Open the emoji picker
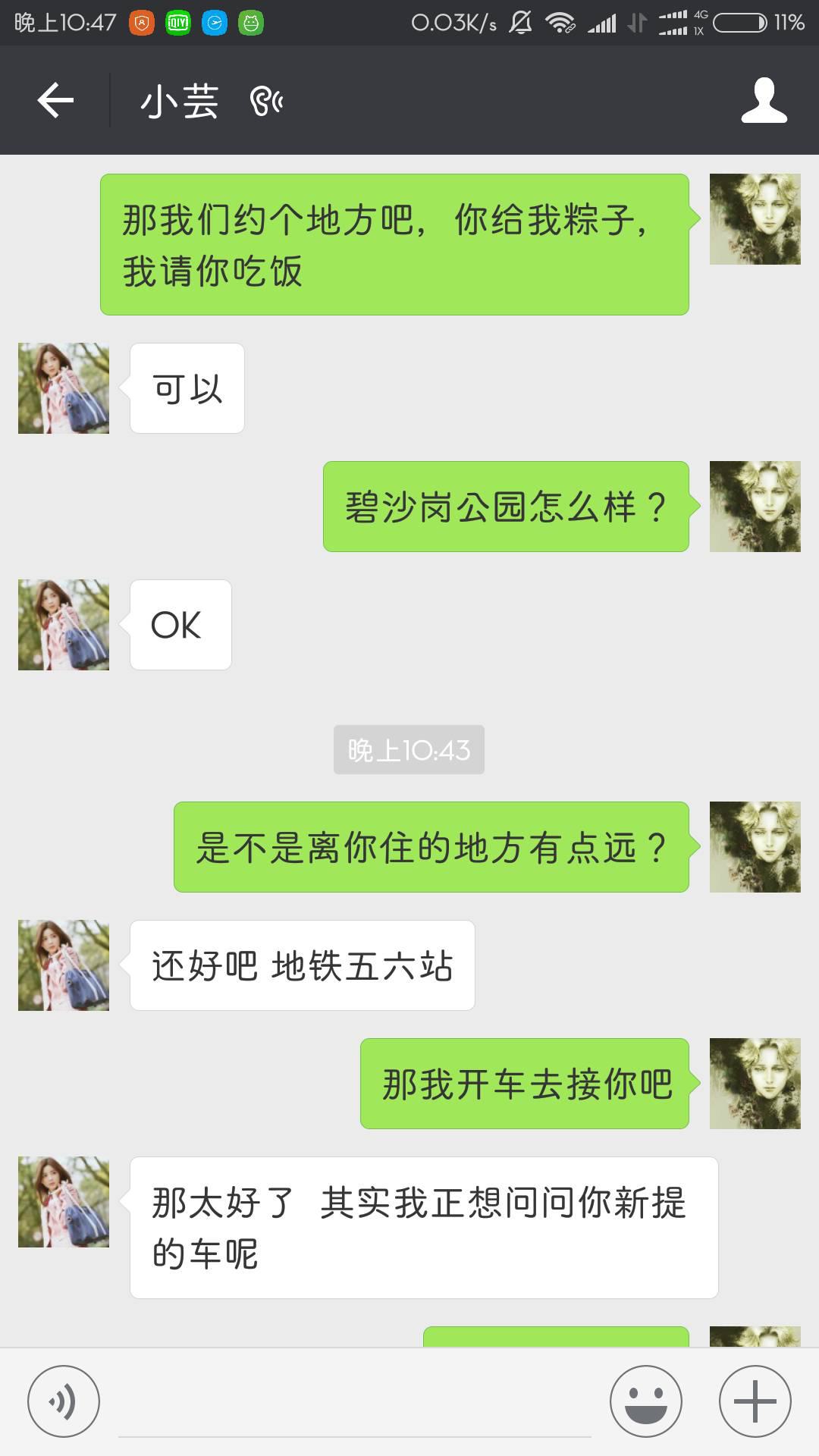 point(646,1401)
